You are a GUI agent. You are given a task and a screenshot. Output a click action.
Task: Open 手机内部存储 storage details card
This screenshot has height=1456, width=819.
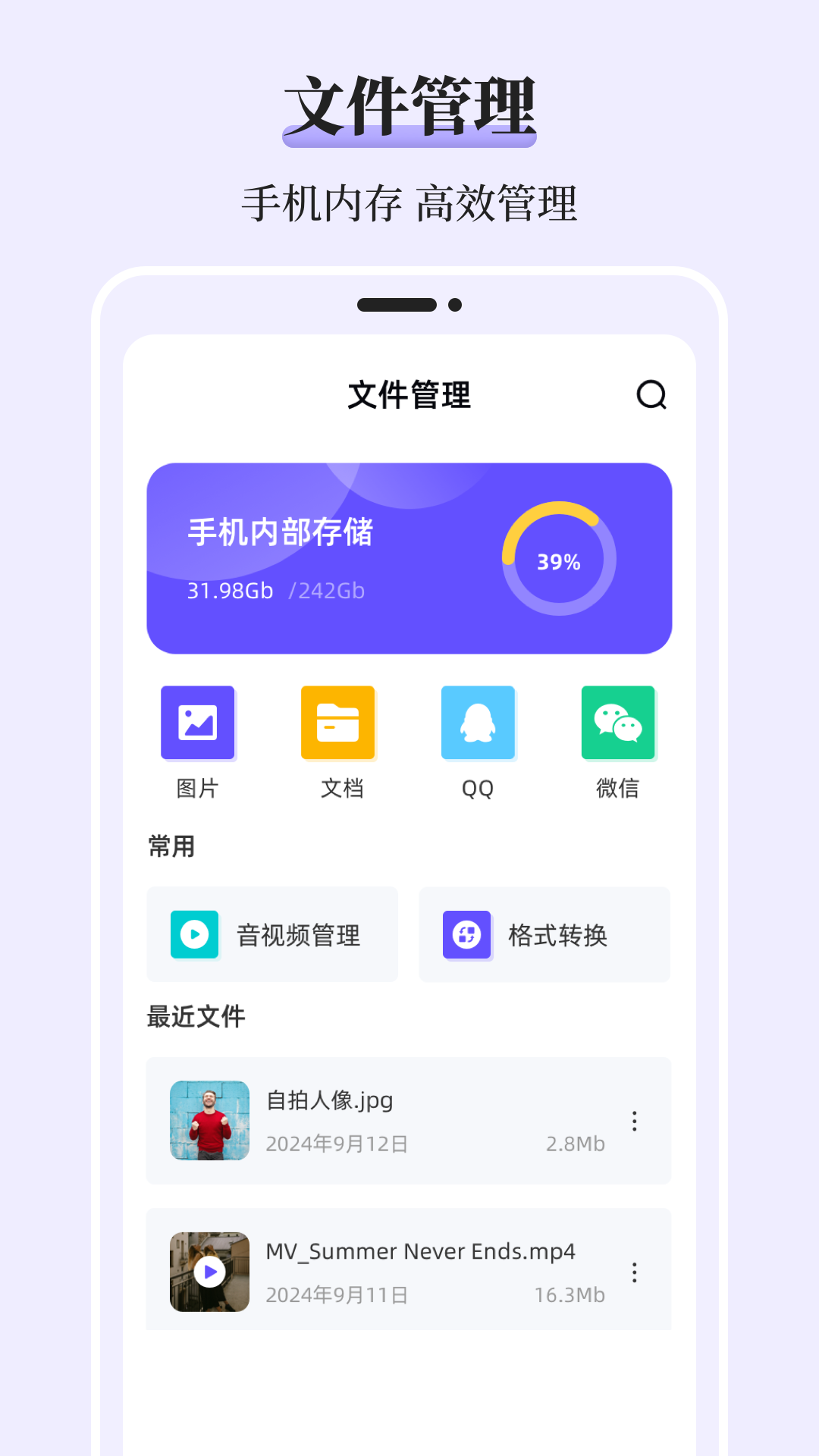409,557
